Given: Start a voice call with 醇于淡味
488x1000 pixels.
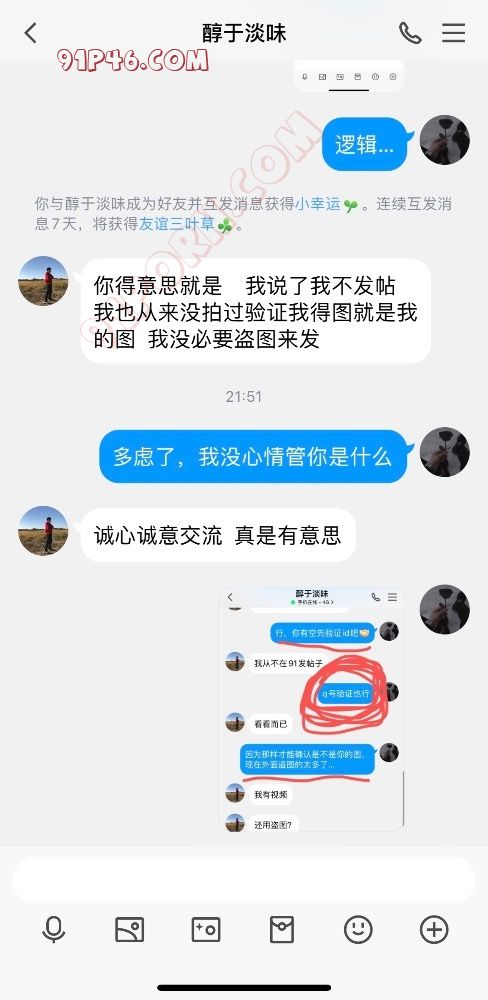Looking at the screenshot, I should 410,33.
